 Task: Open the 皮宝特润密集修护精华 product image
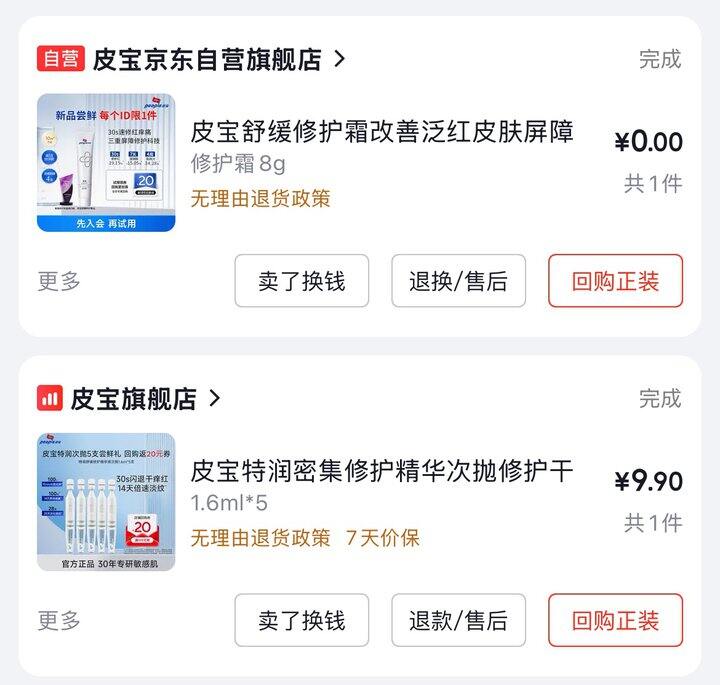[106, 502]
